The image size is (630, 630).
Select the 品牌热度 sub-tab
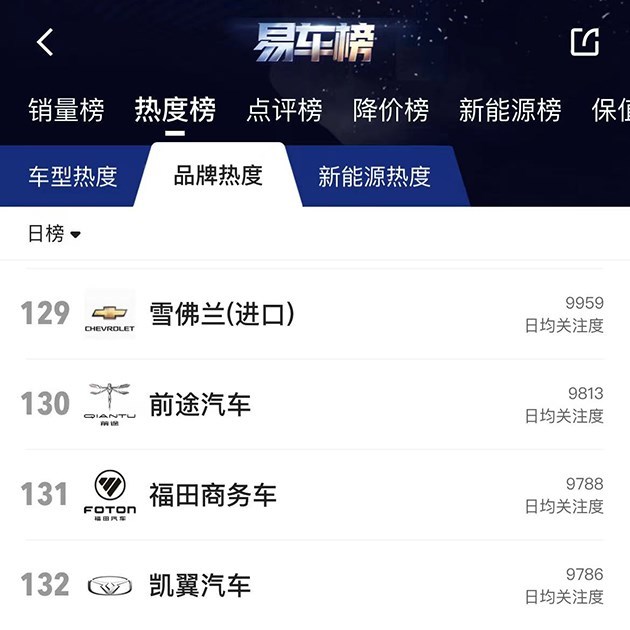coord(218,176)
